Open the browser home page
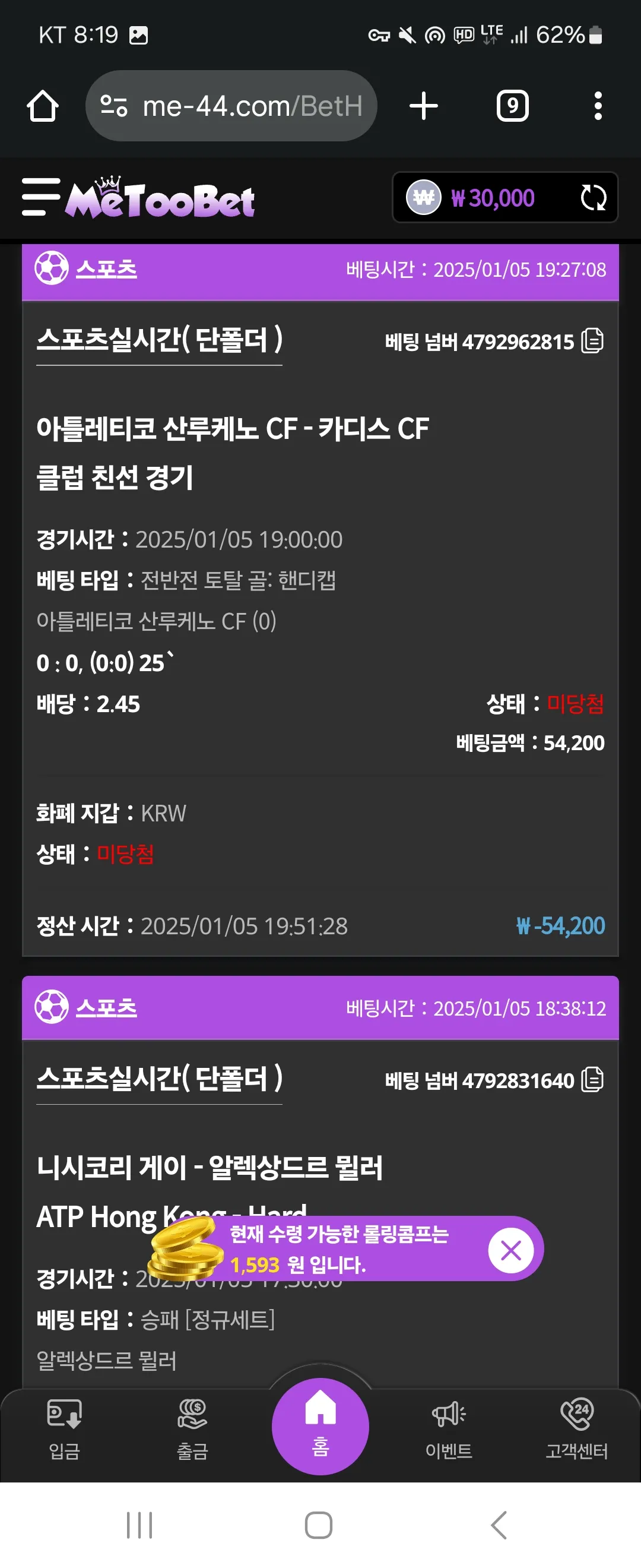Screen dimensions: 641x1568 tap(43, 106)
